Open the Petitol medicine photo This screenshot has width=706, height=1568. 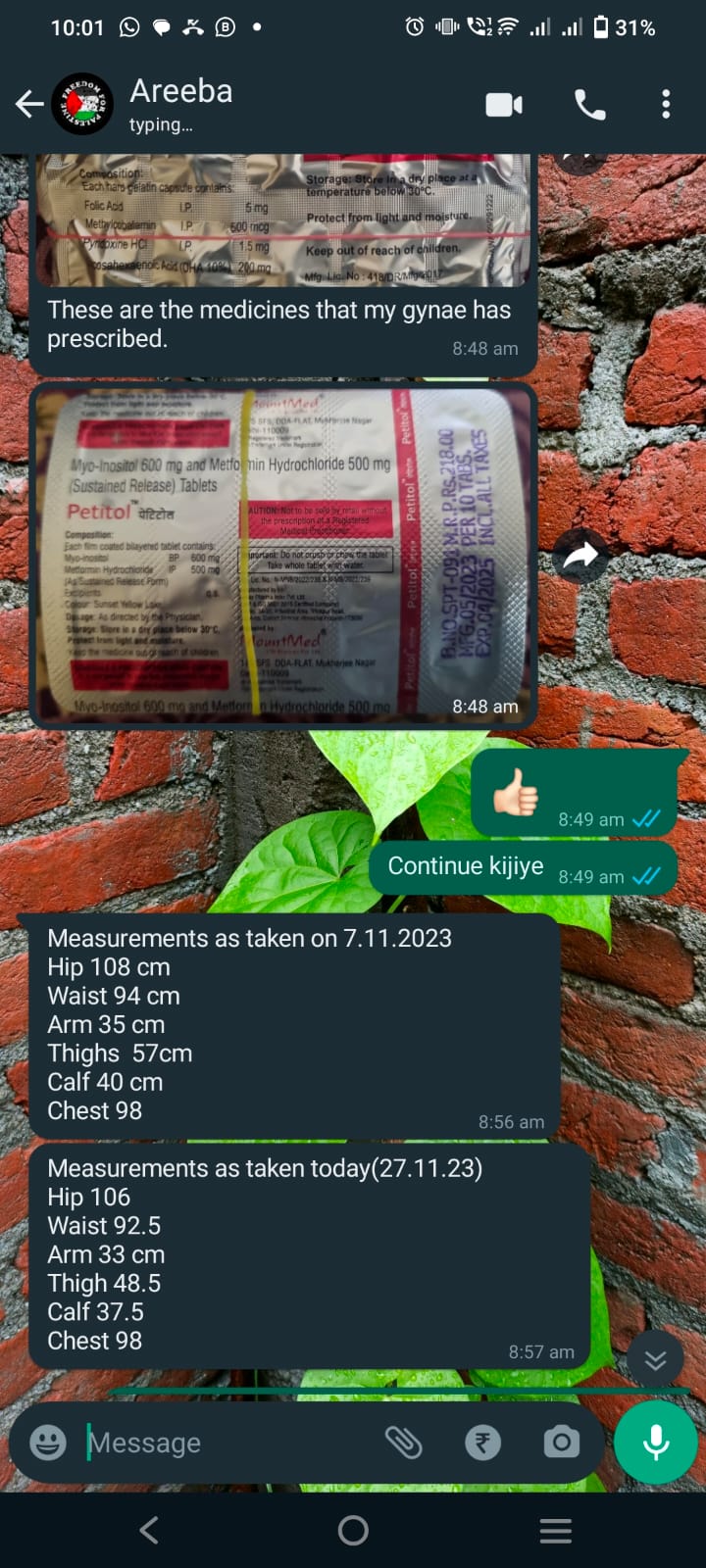point(283,555)
